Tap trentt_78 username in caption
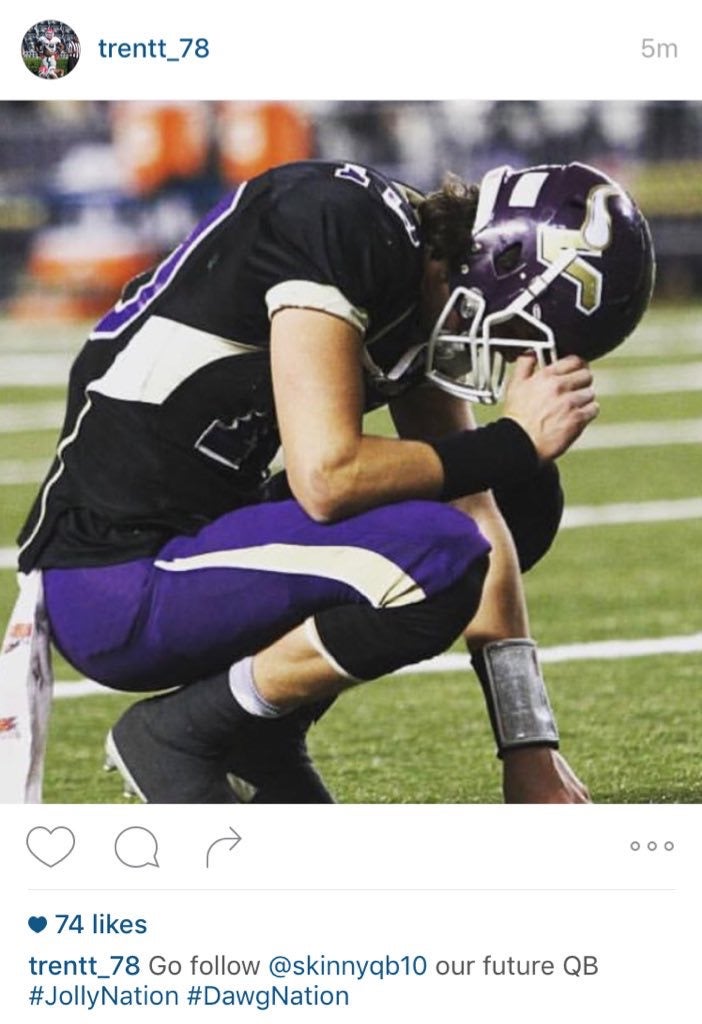 pos(84,966)
